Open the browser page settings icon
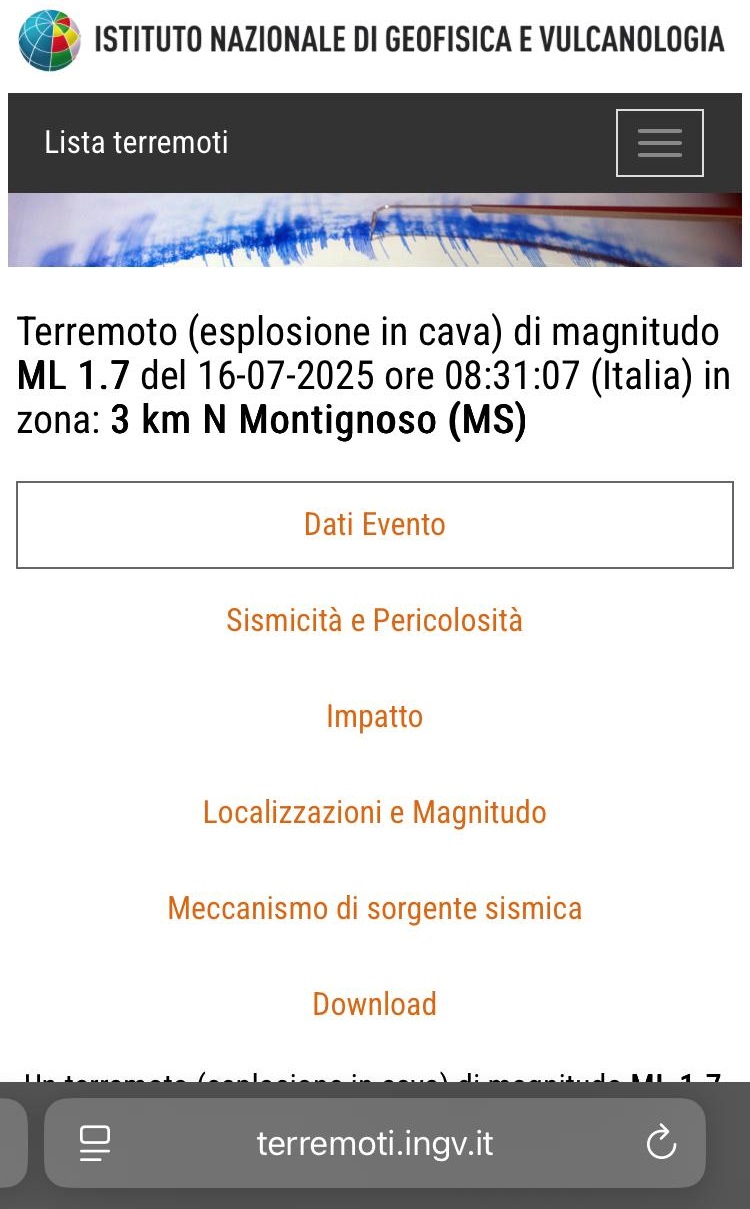 (x=95, y=1143)
